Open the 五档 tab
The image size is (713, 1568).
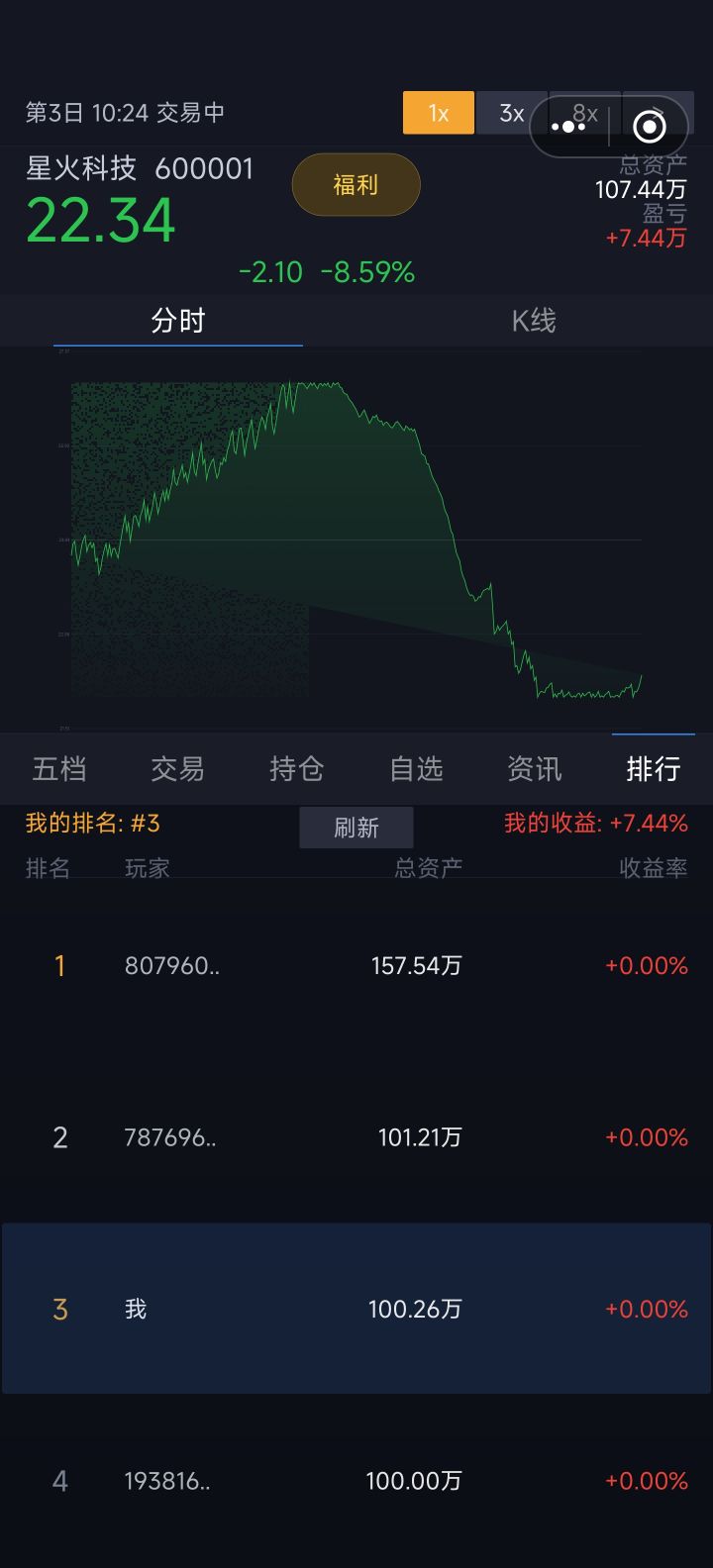[x=59, y=769]
